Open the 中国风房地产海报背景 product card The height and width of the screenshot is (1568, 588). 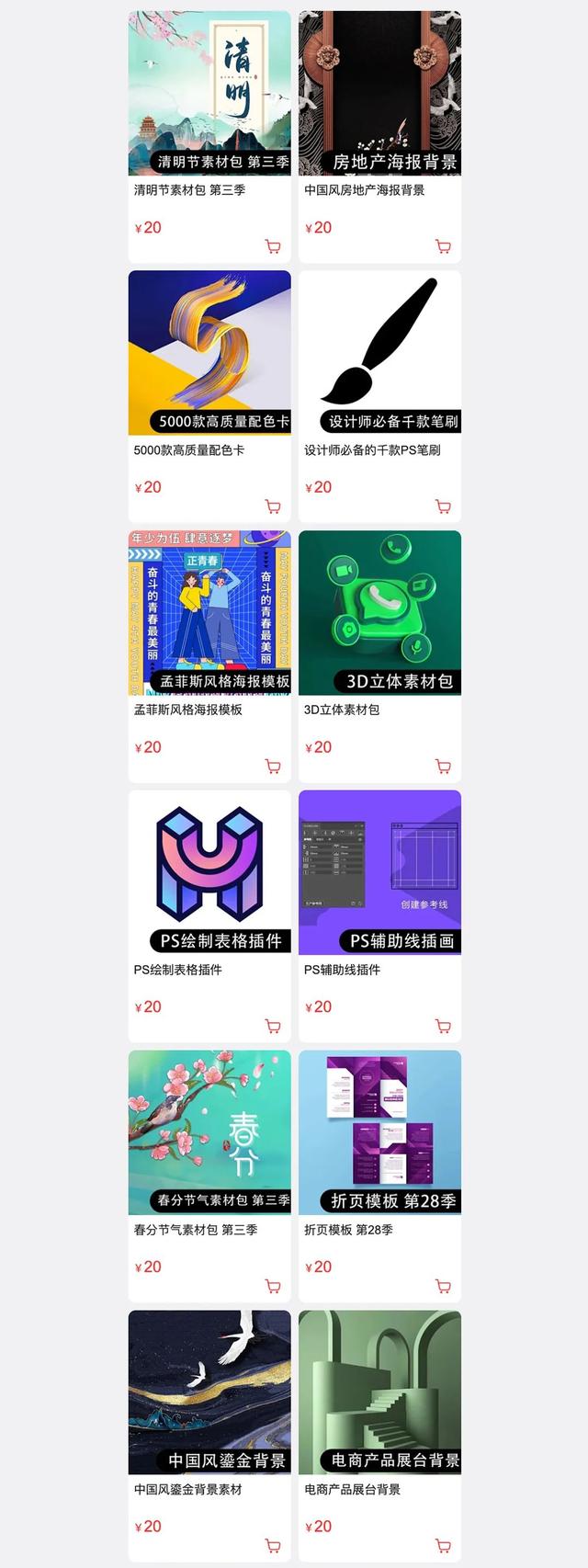click(x=379, y=93)
